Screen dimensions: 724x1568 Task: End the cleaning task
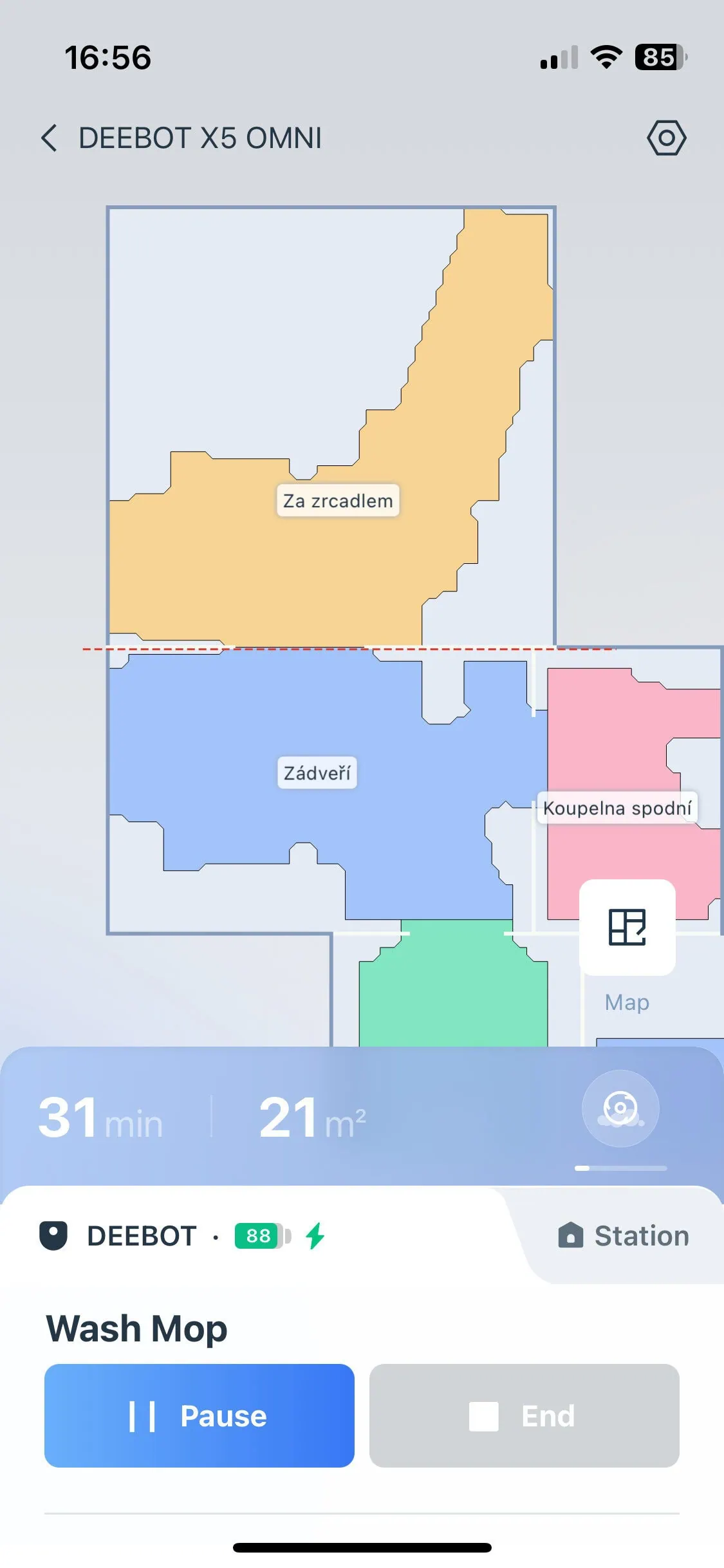point(524,1415)
